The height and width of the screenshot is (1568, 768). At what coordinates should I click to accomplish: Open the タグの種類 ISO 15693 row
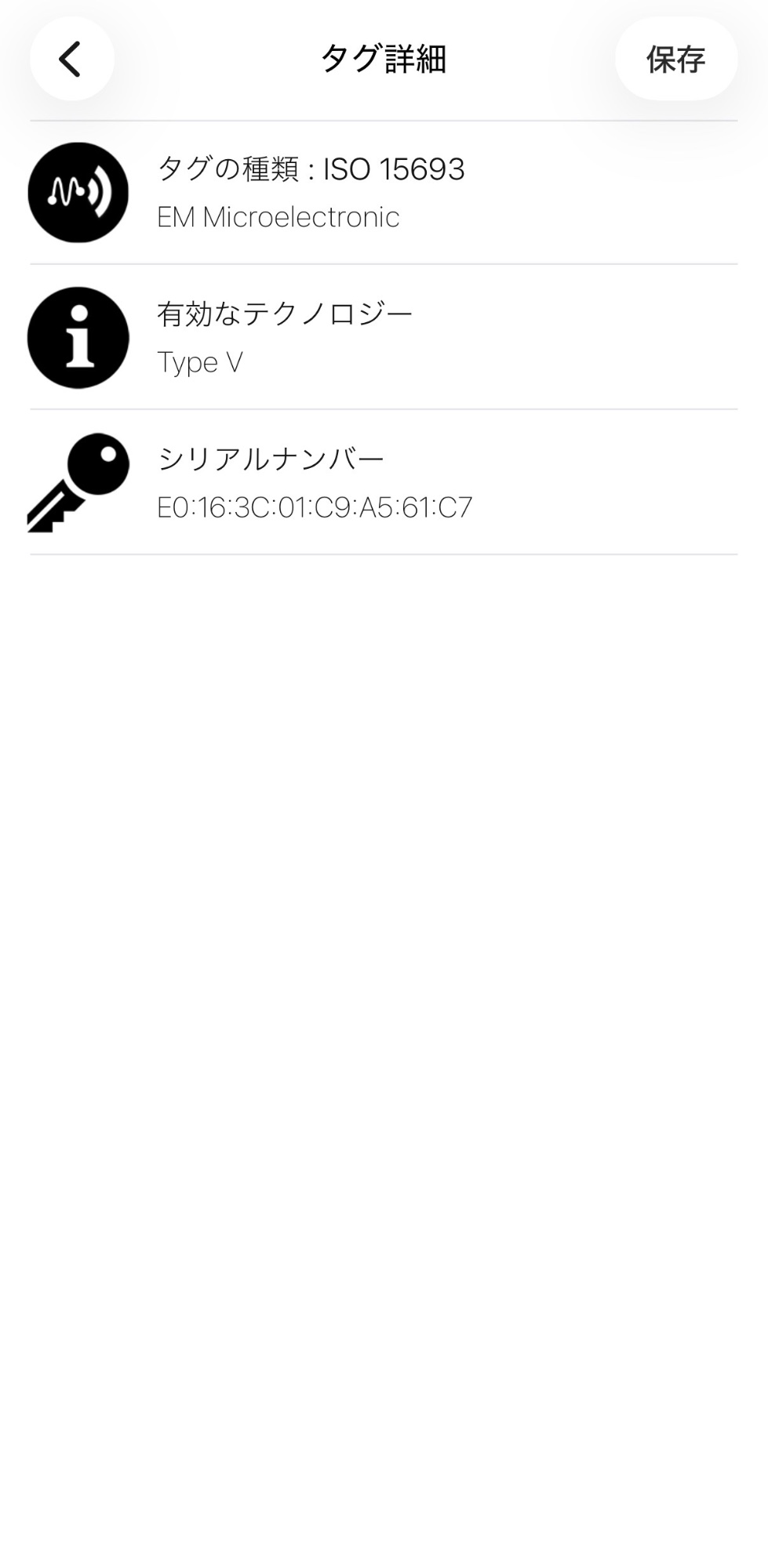(x=384, y=192)
